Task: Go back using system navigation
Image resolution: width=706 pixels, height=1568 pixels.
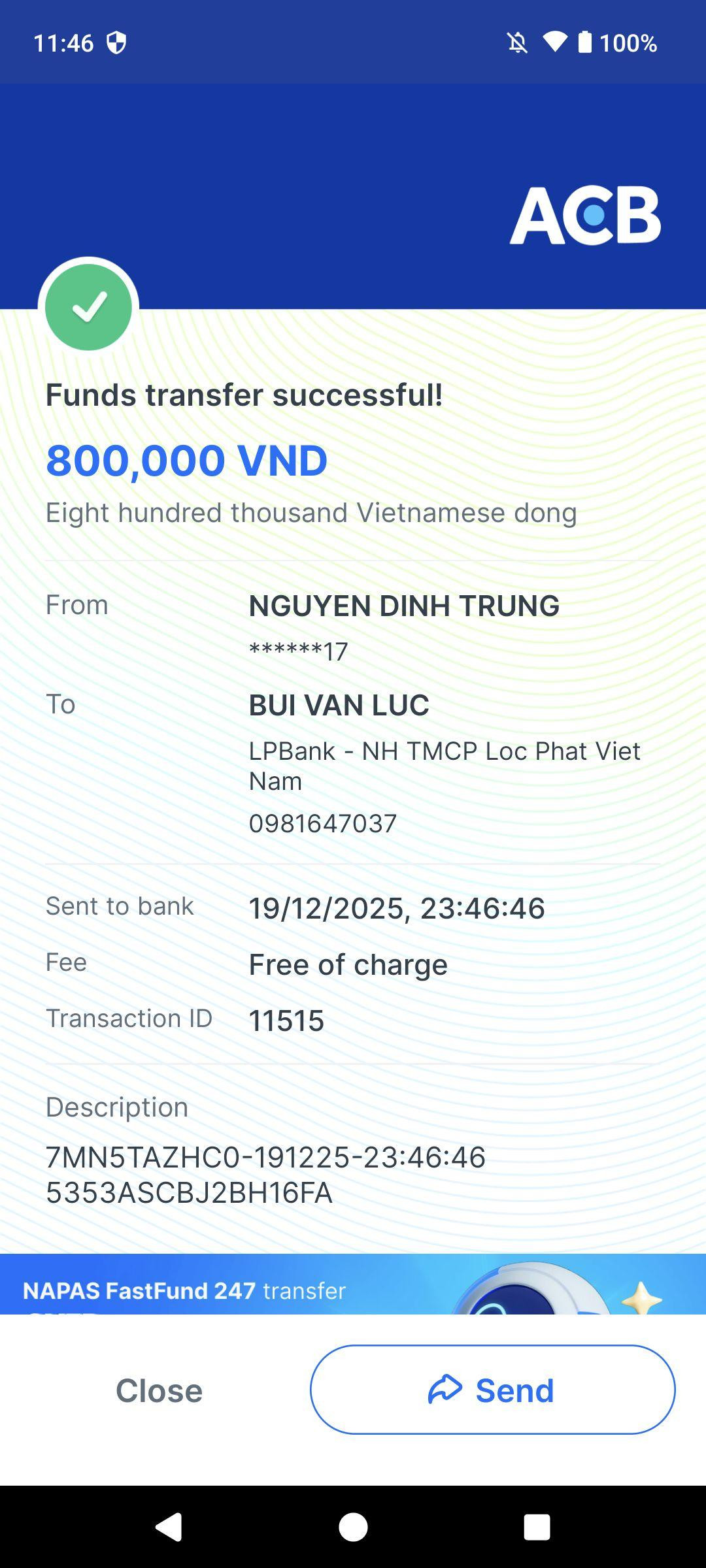Action: click(x=169, y=1527)
